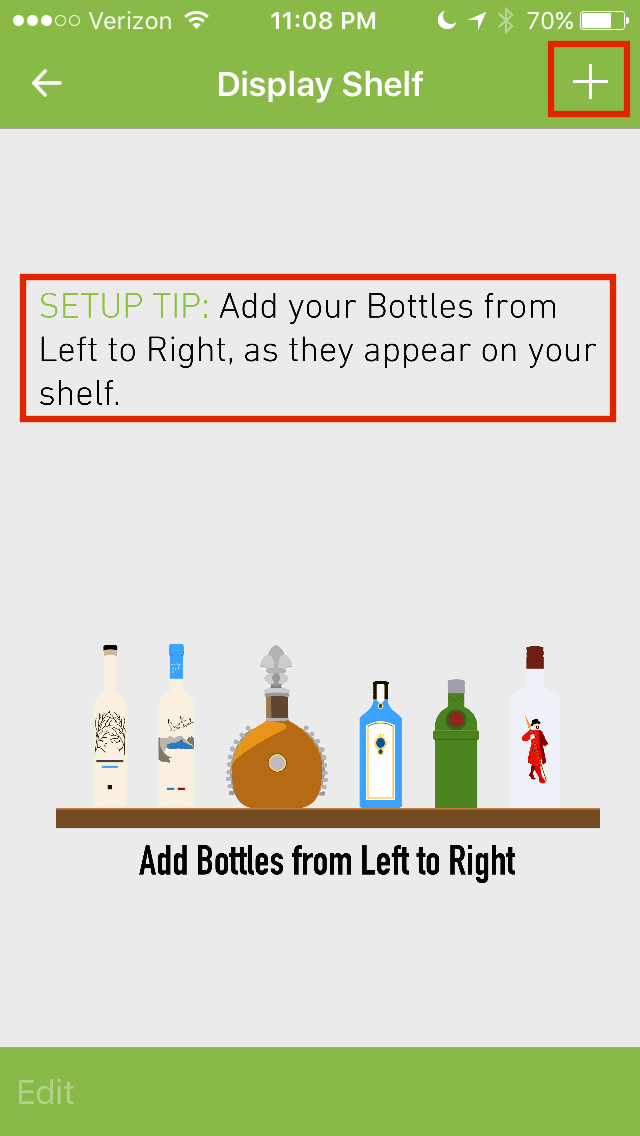640x1136 pixels.
Task: Go back from Display Shelf screen
Action: coord(46,84)
